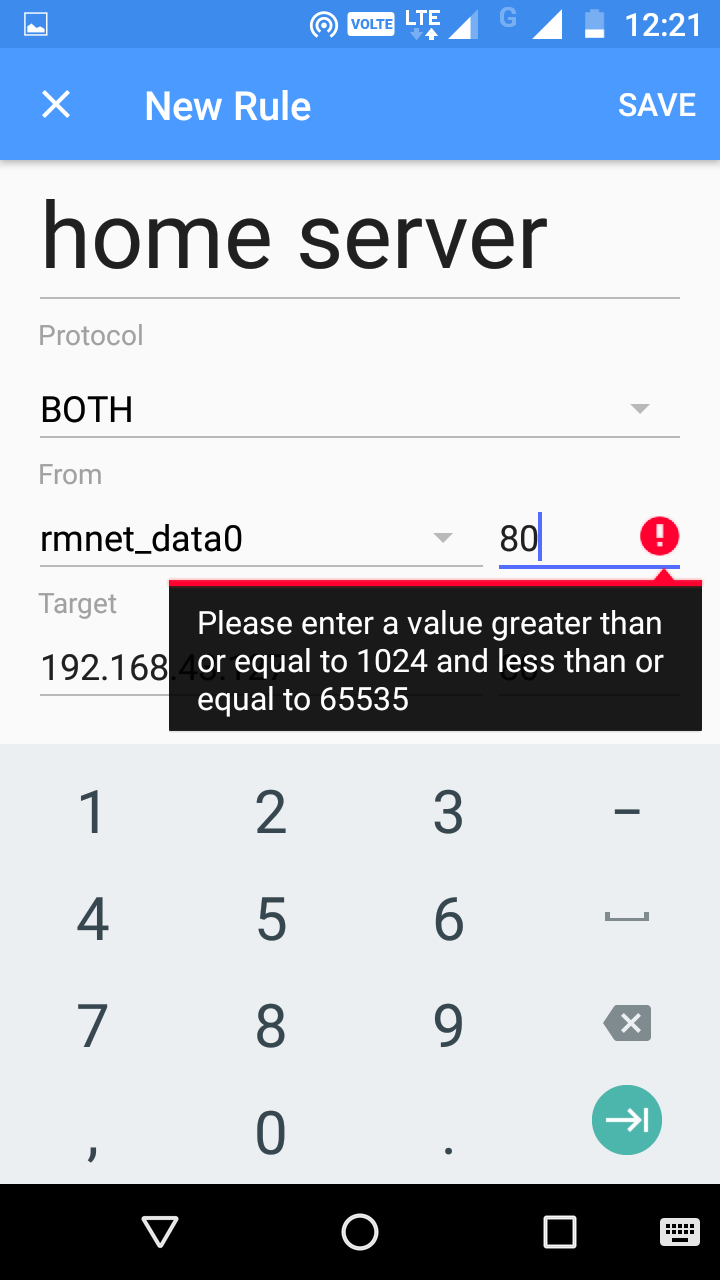Tap the Back navigation arrow
The width and height of the screenshot is (720, 1280).
tap(159, 1232)
